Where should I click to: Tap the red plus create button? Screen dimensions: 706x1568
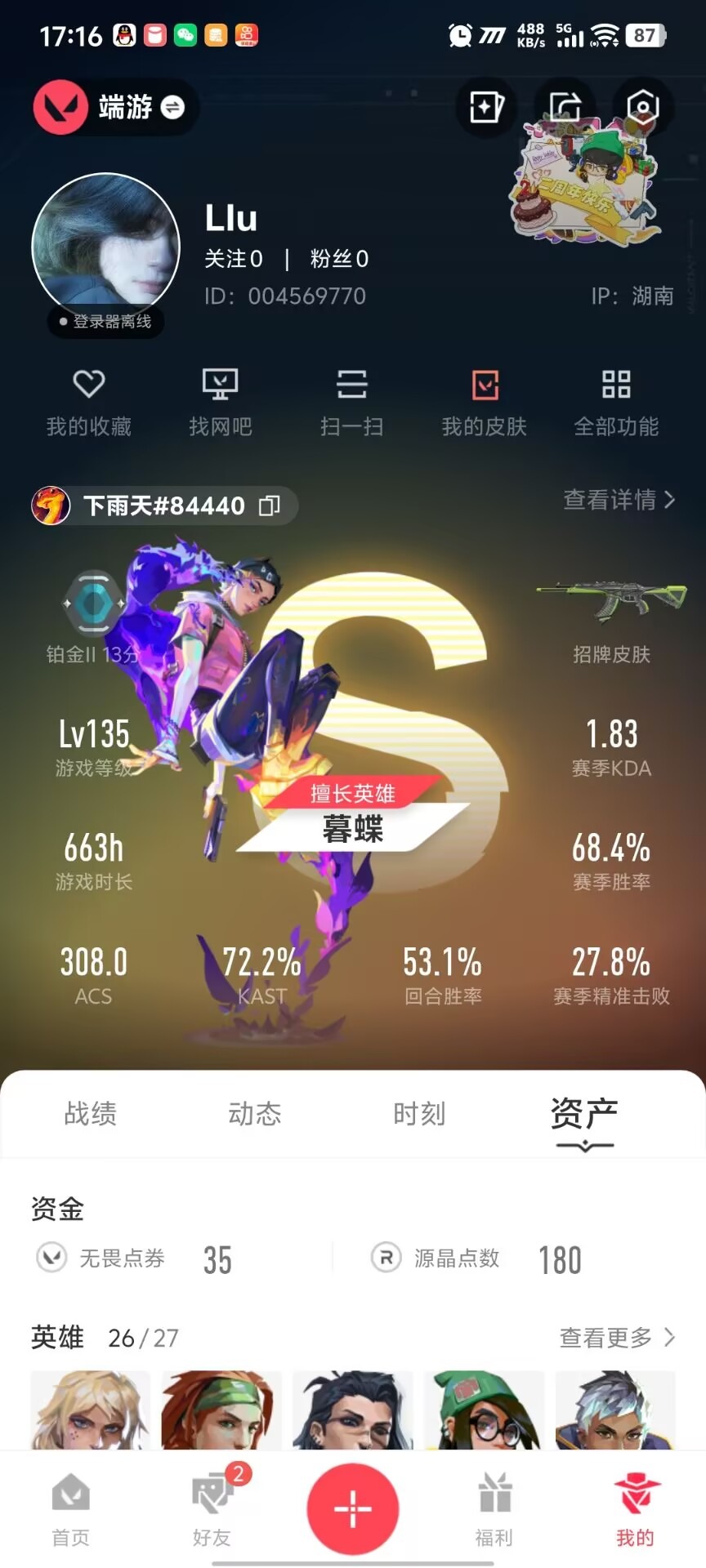353,1508
